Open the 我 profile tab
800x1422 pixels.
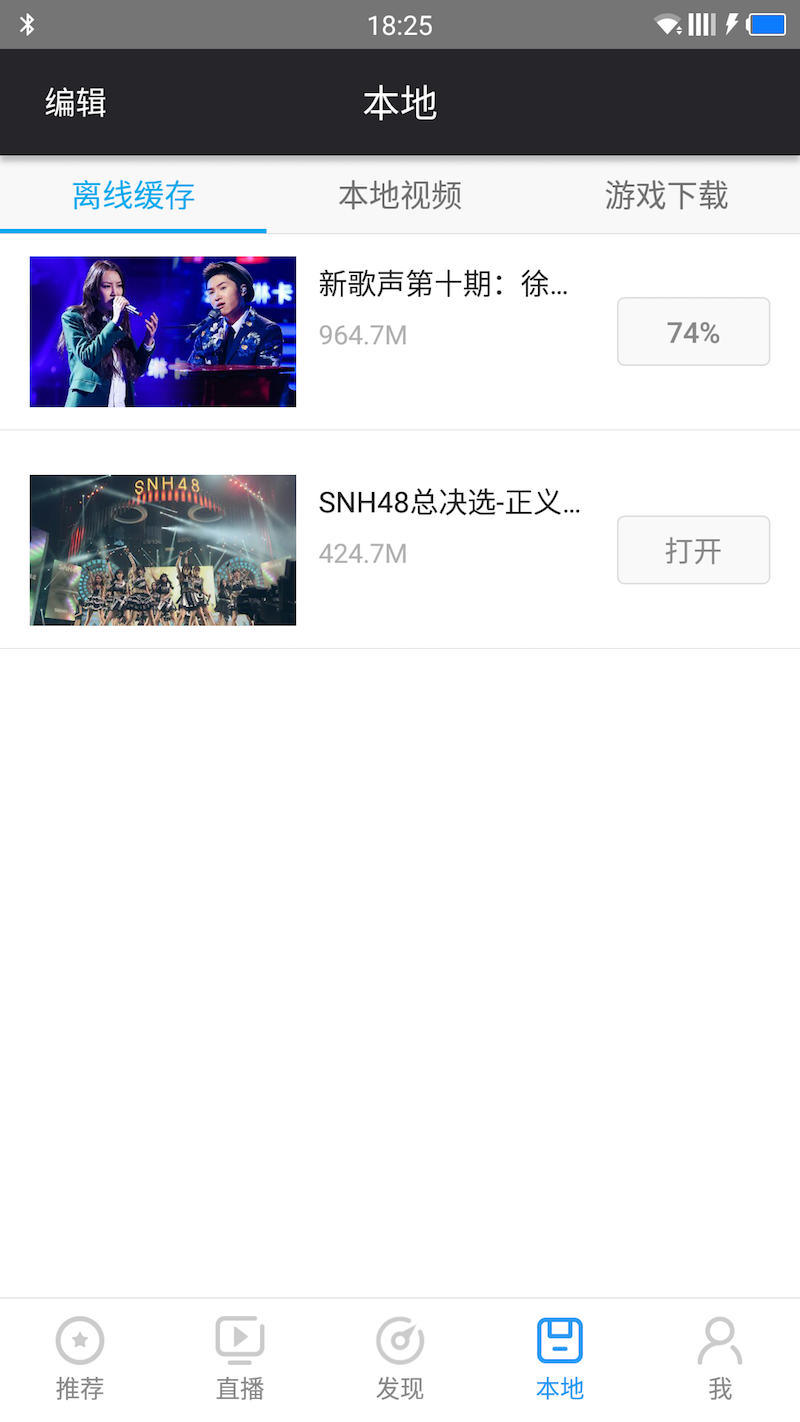pos(720,1358)
